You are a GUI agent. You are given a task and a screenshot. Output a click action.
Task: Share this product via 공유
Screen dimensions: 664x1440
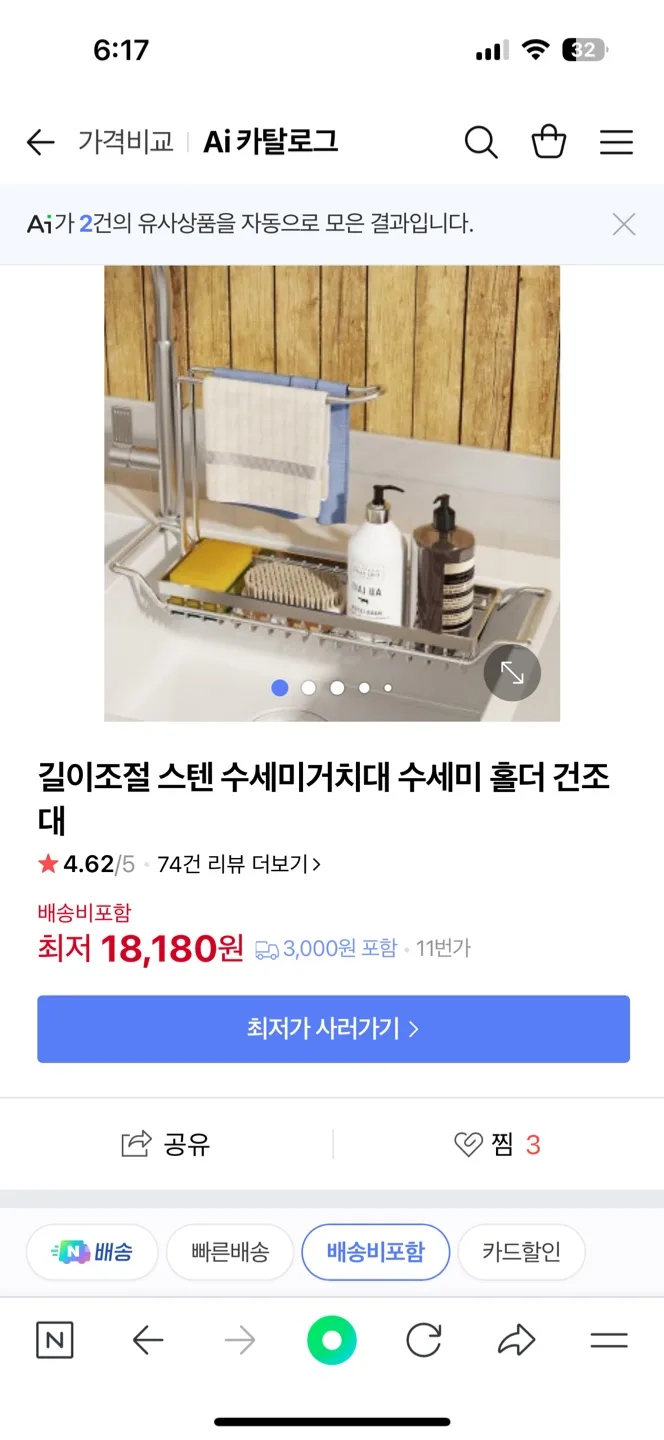166,1144
